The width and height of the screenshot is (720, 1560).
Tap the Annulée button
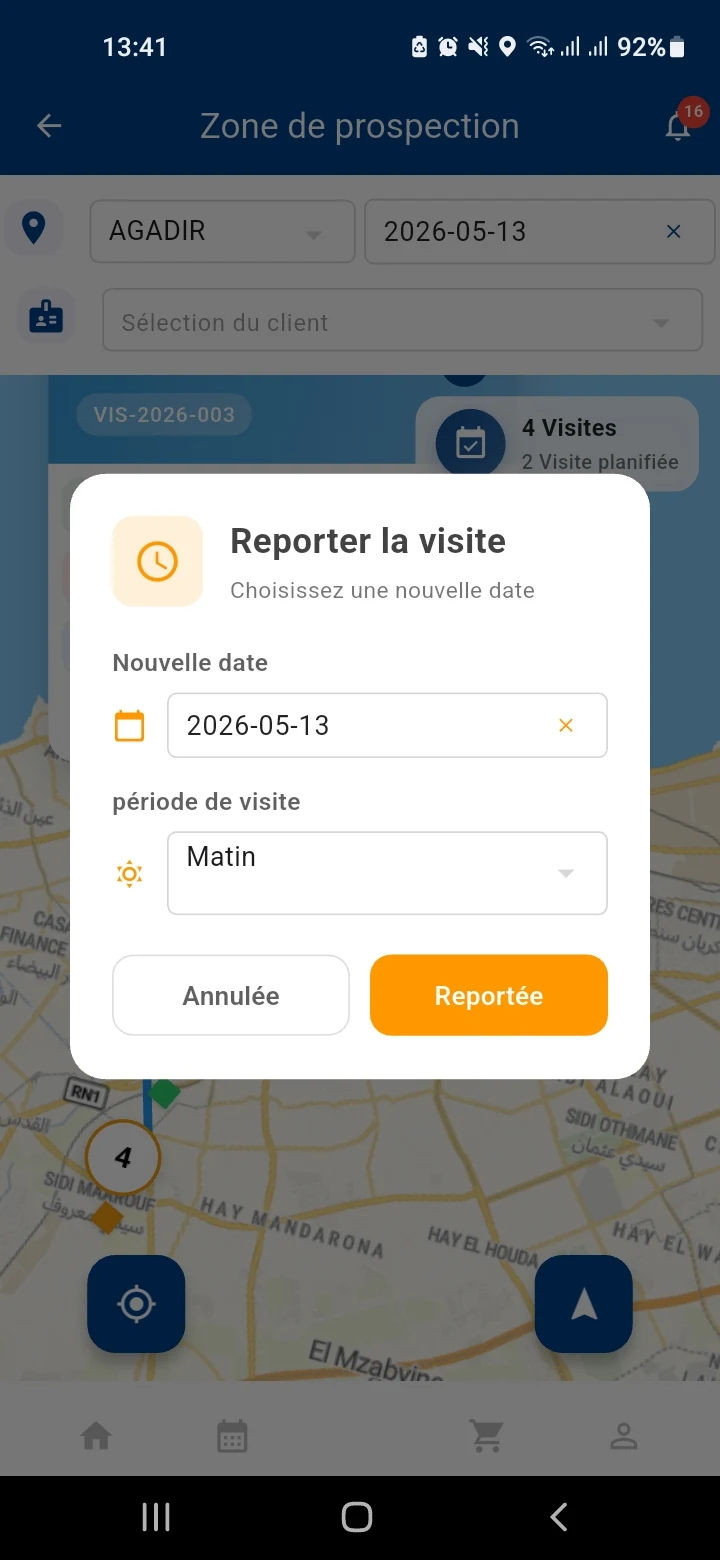click(x=231, y=995)
